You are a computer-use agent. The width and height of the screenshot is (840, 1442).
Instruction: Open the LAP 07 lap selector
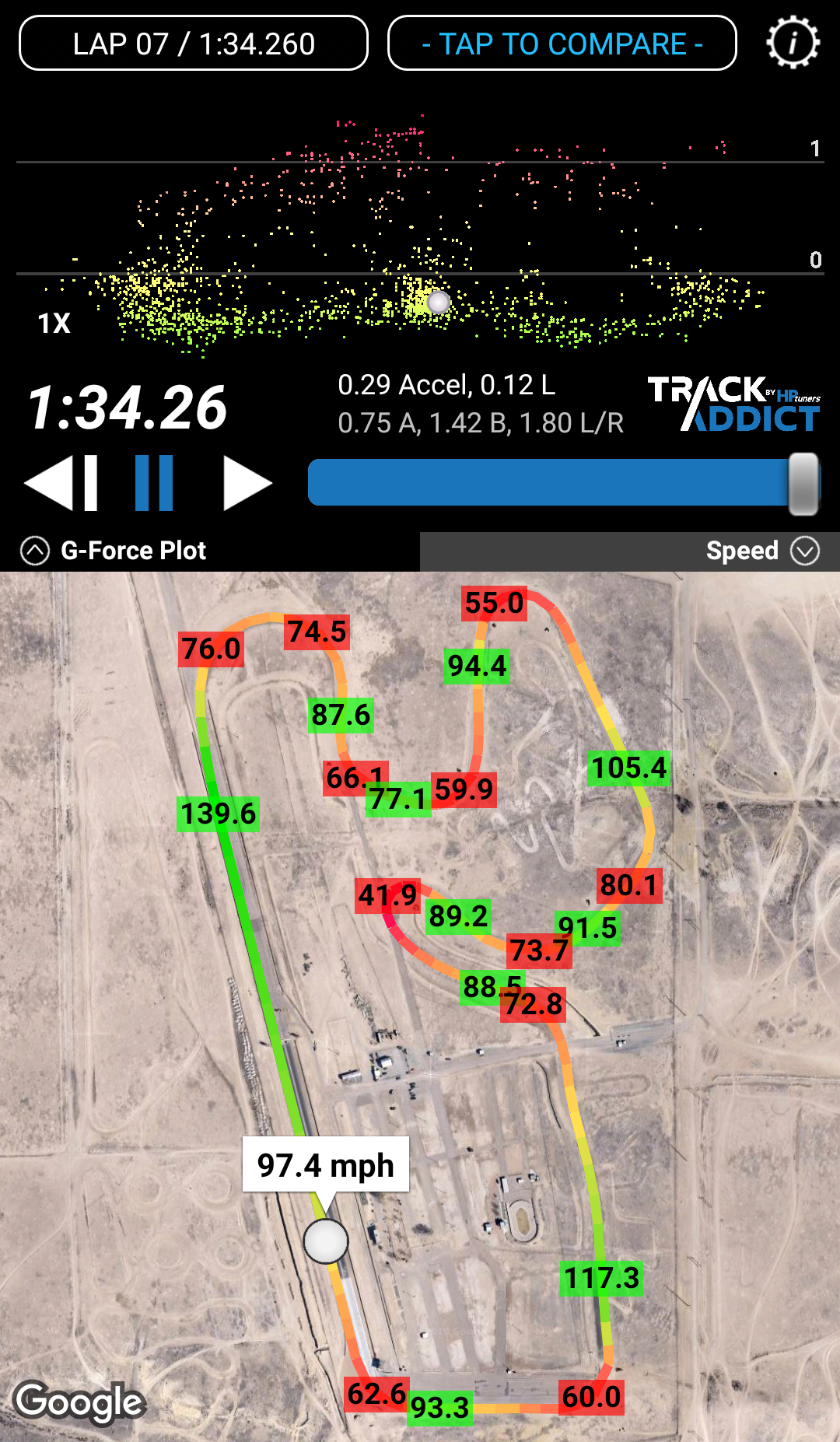pos(193,44)
